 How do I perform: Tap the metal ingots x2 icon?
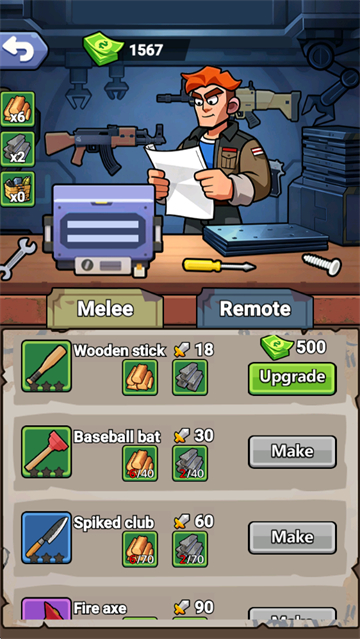pos(18,149)
